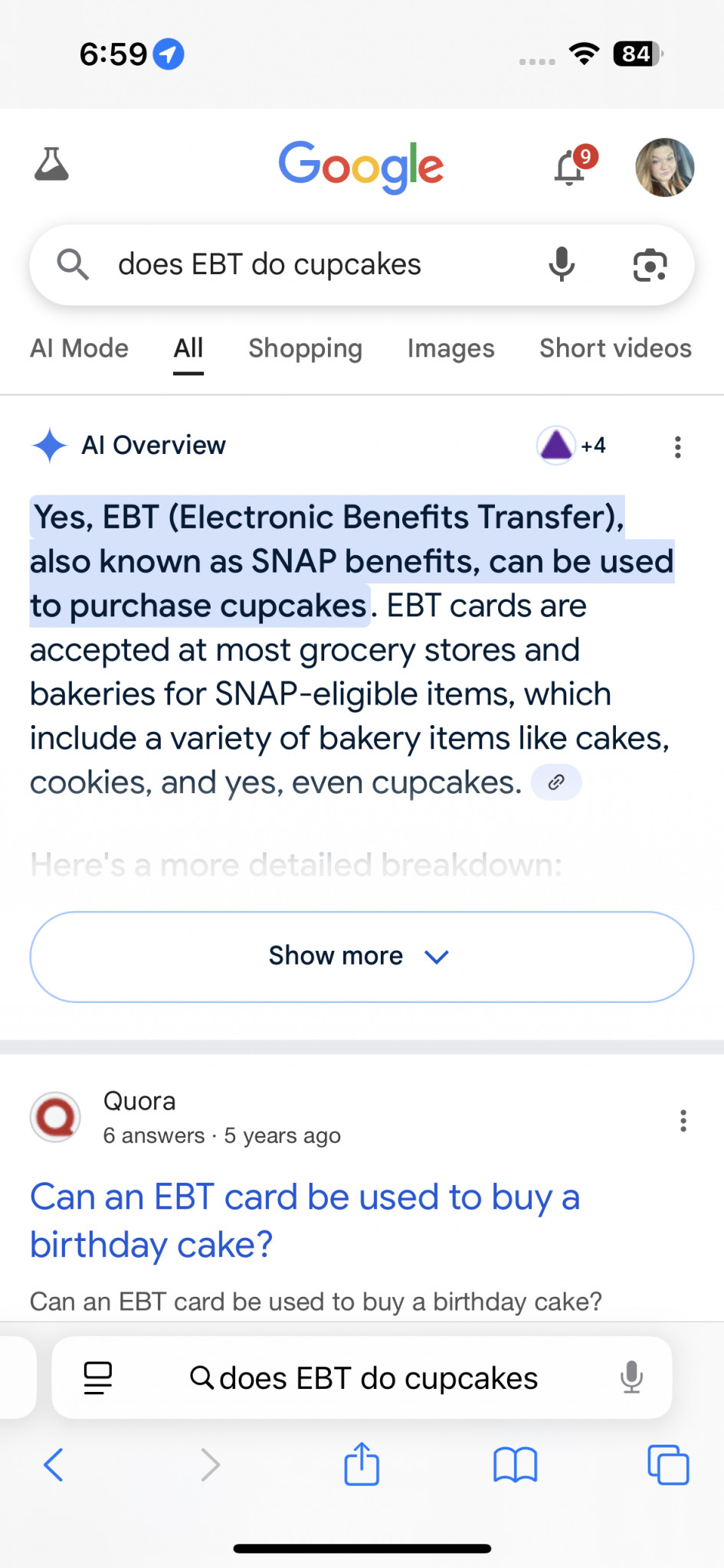Open the source link chip after cupcakes
Viewport: 724px width, 1568px height.
point(556,782)
